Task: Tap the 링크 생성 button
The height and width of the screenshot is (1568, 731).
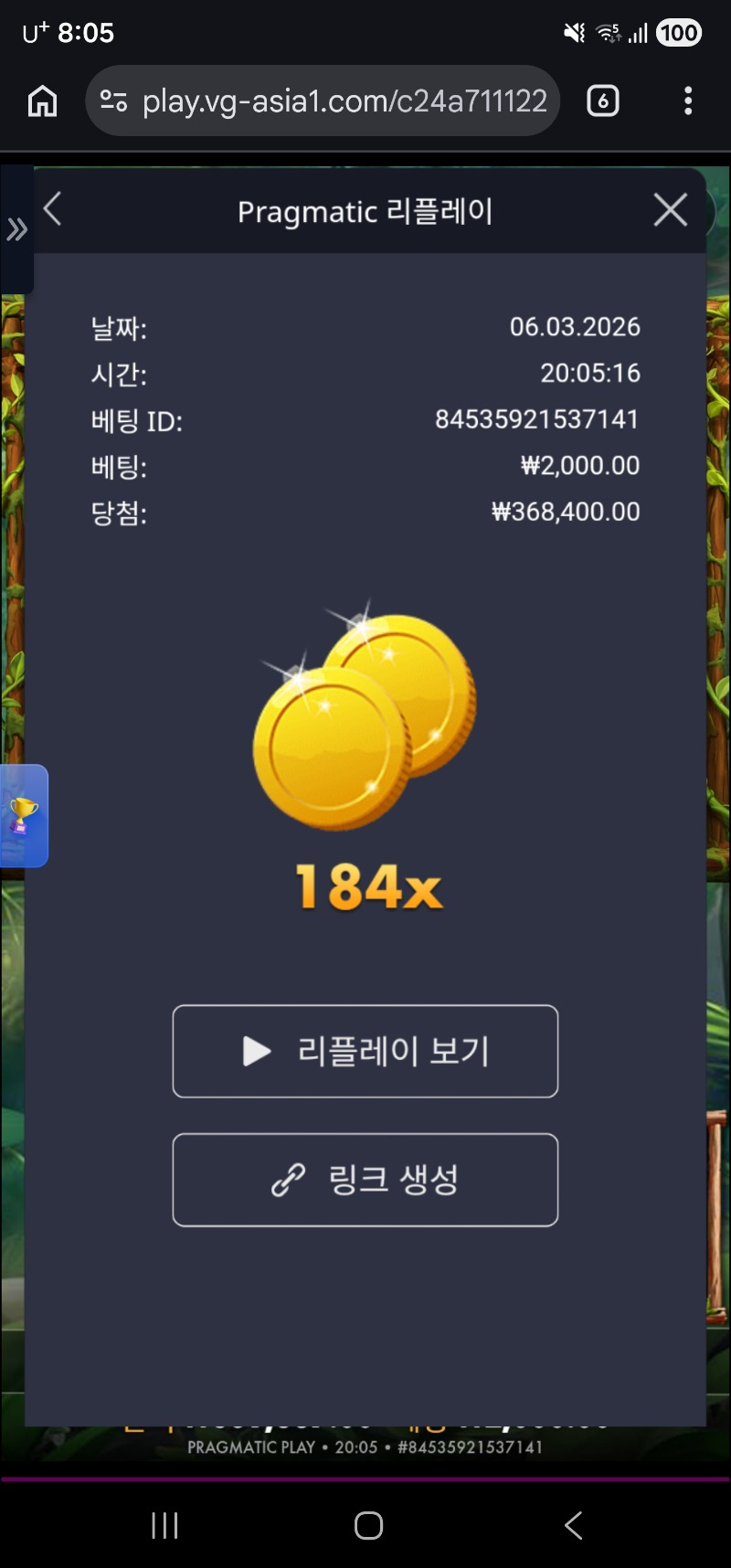Action: coord(365,1180)
